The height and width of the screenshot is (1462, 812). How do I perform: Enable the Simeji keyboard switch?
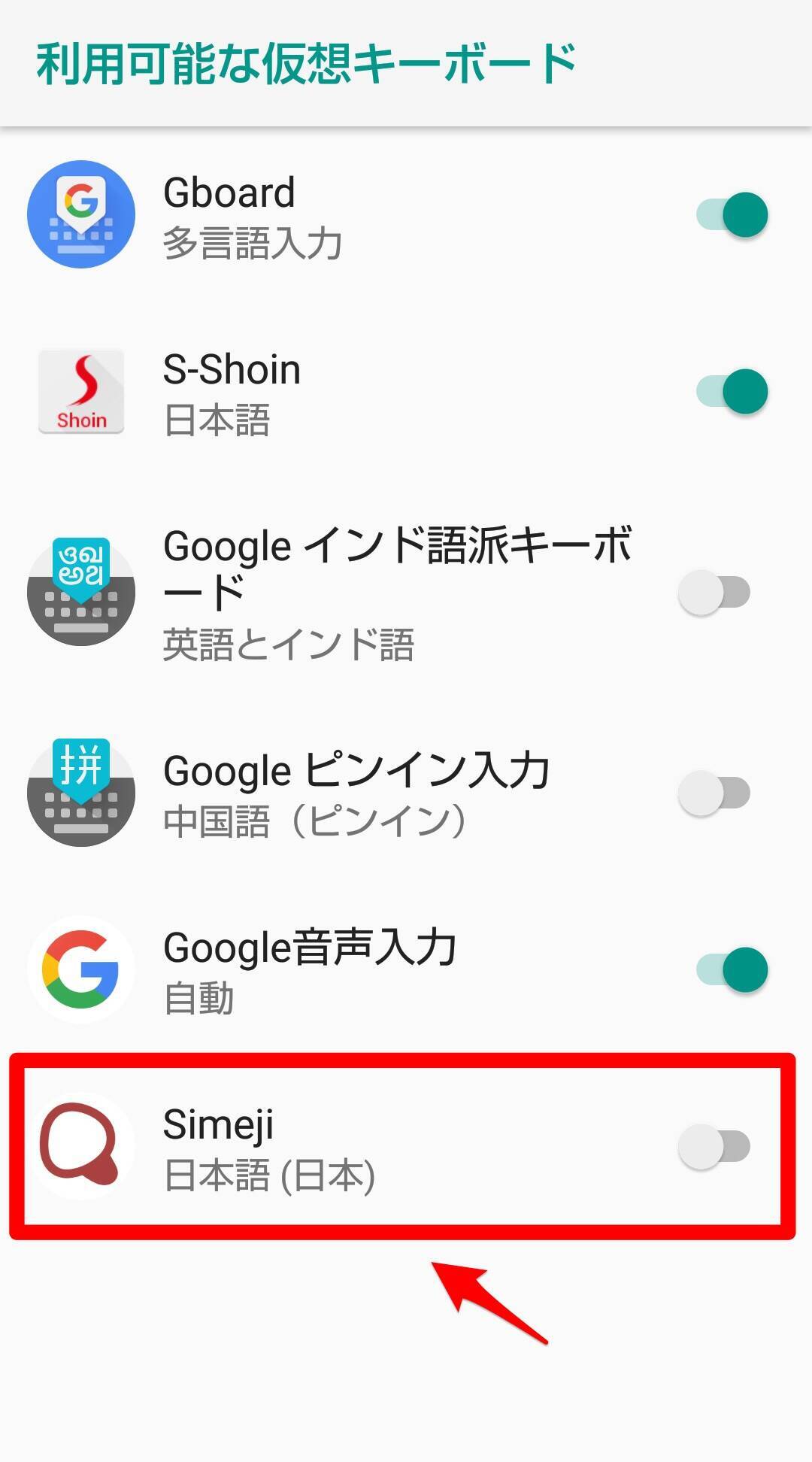tap(714, 1147)
